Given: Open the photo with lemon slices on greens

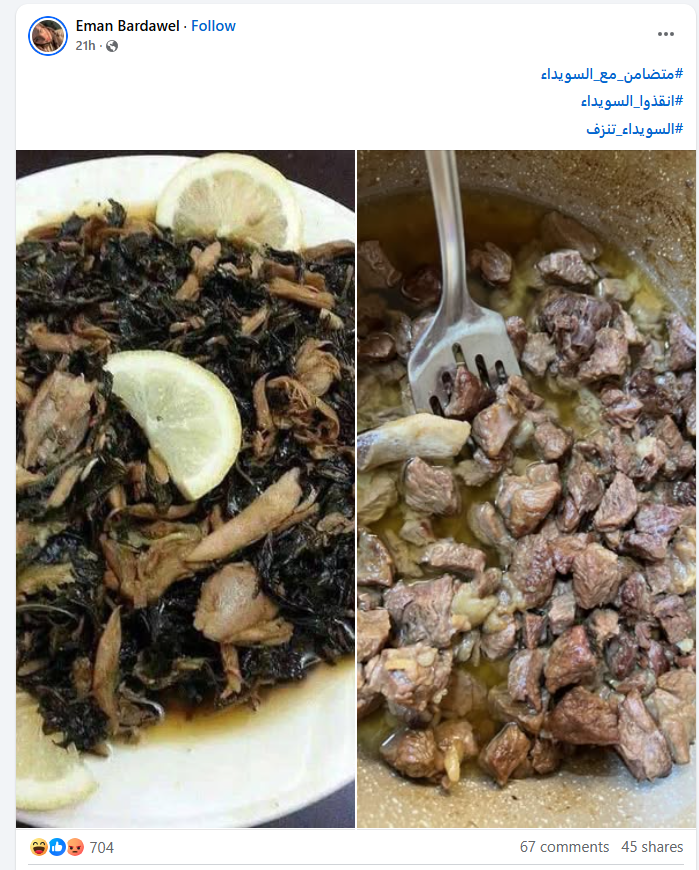Looking at the screenshot, I should (185, 490).
